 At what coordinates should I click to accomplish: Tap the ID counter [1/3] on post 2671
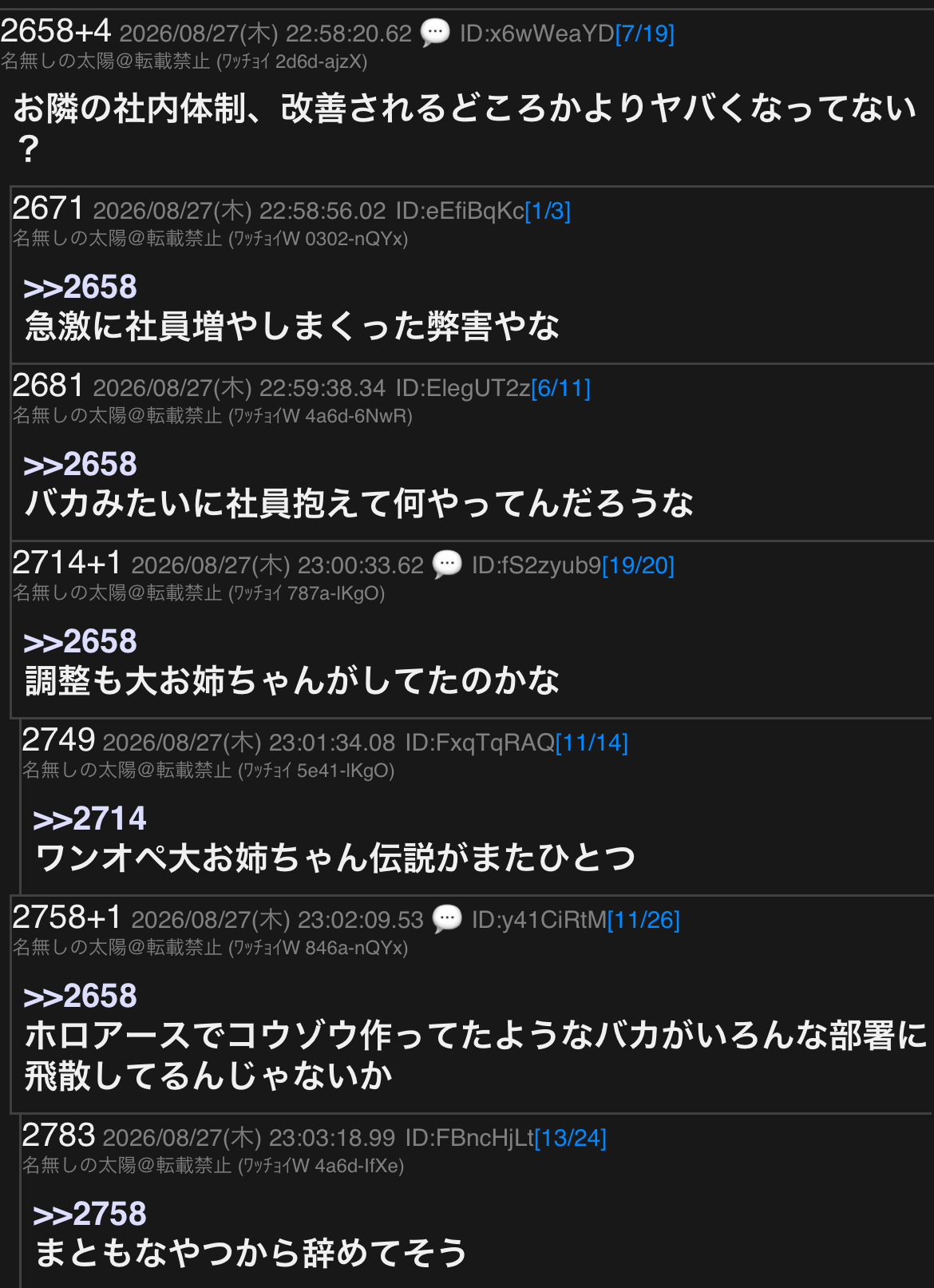tap(548, 211)
